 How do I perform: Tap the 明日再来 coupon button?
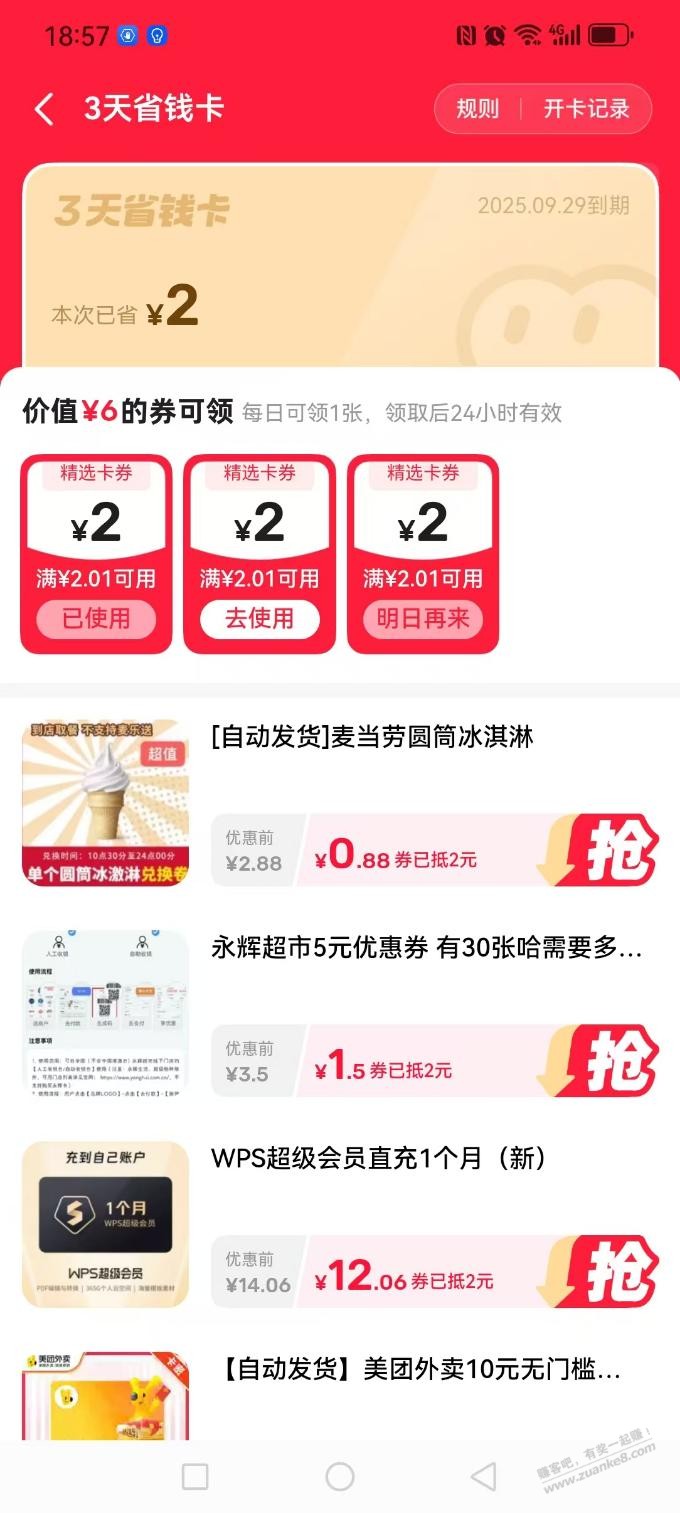pyautogui.click(x=423, y=619)
